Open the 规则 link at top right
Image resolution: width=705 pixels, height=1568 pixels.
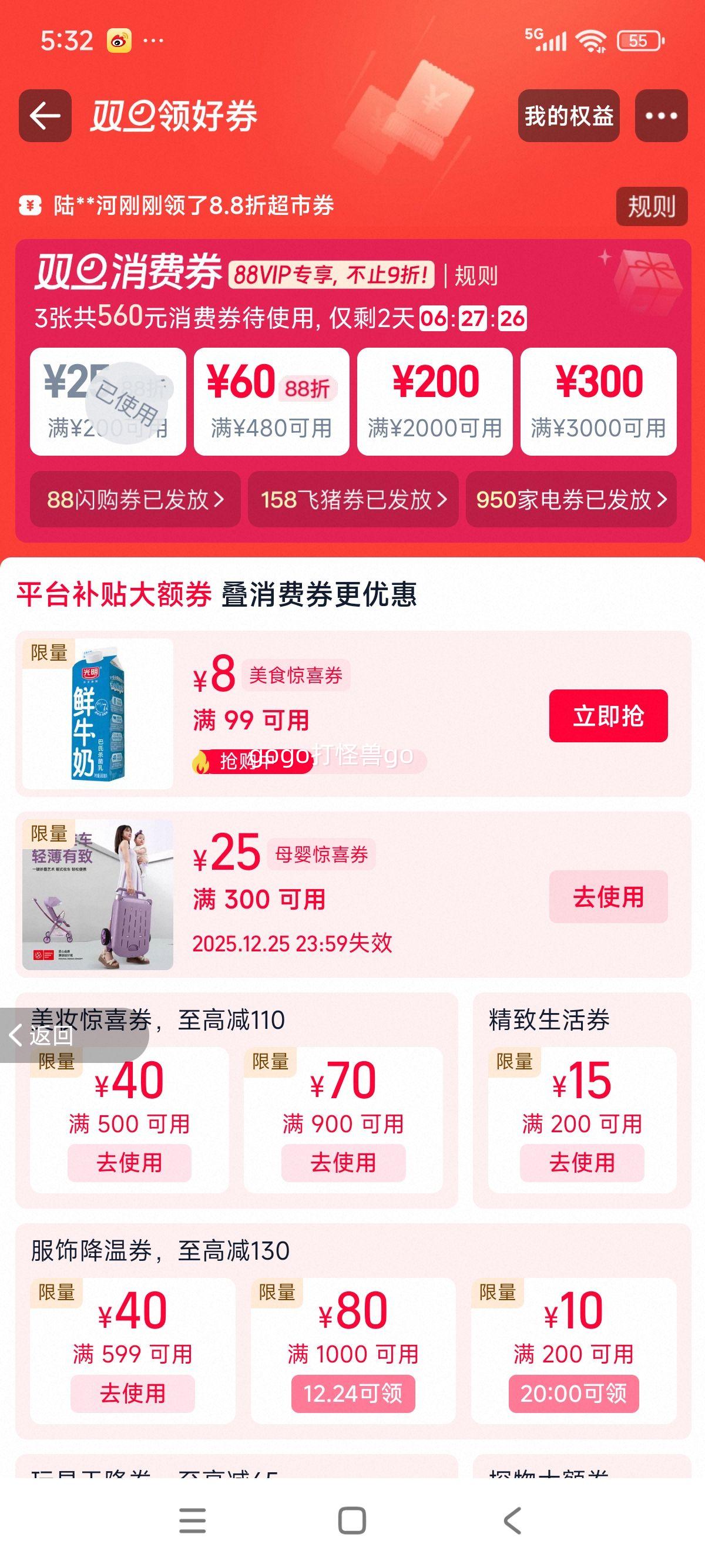(x=652, y=207)
